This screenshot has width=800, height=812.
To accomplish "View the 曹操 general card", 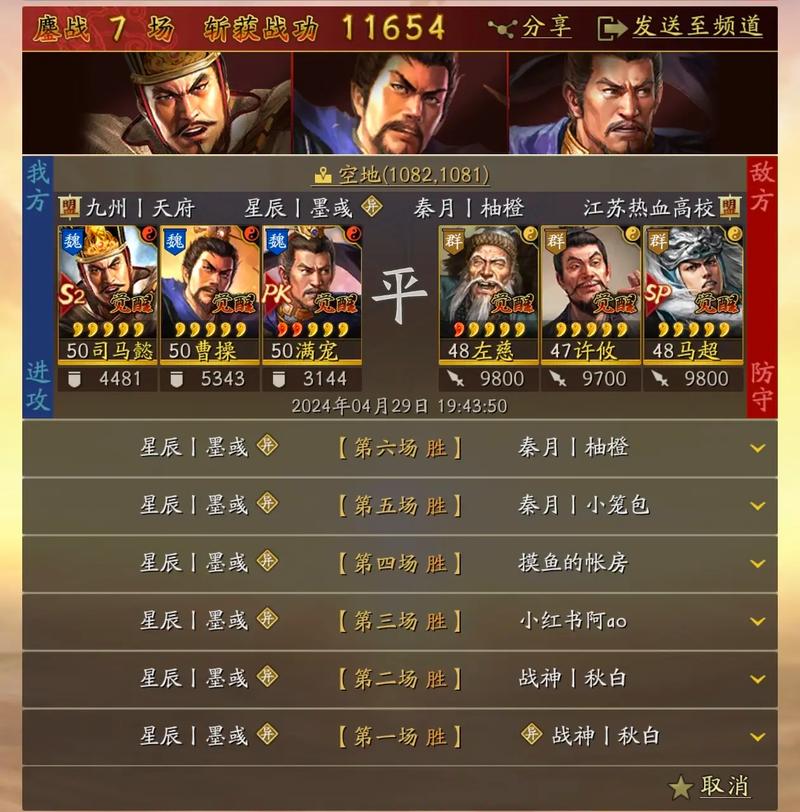I will (x=210, y=292).
